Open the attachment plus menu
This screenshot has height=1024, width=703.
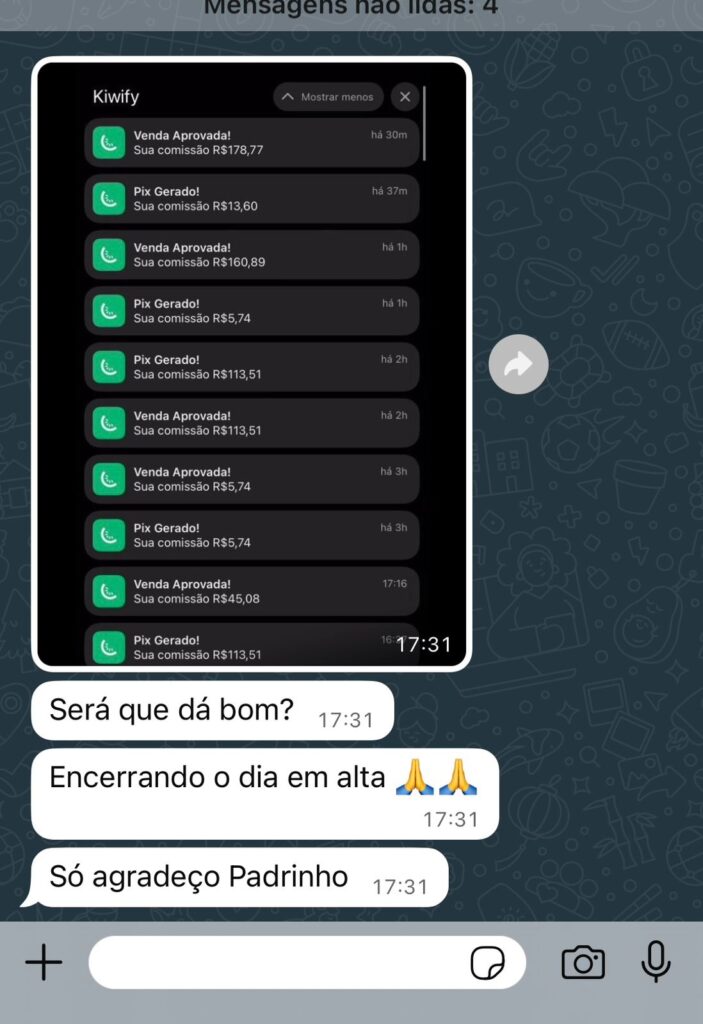43,963
